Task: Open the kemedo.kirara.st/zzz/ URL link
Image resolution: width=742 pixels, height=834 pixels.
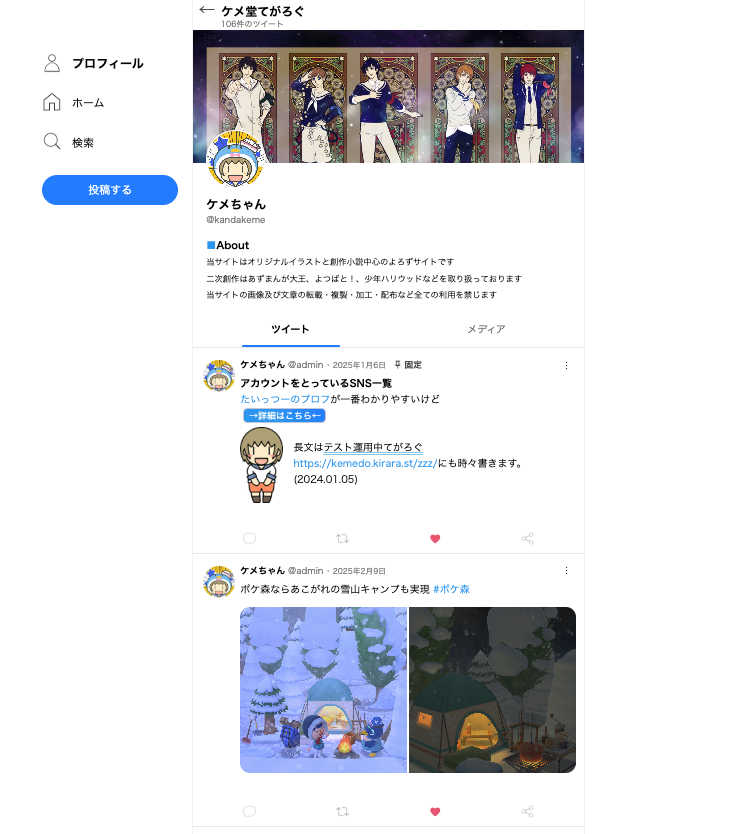Action: tap(364, 463)
